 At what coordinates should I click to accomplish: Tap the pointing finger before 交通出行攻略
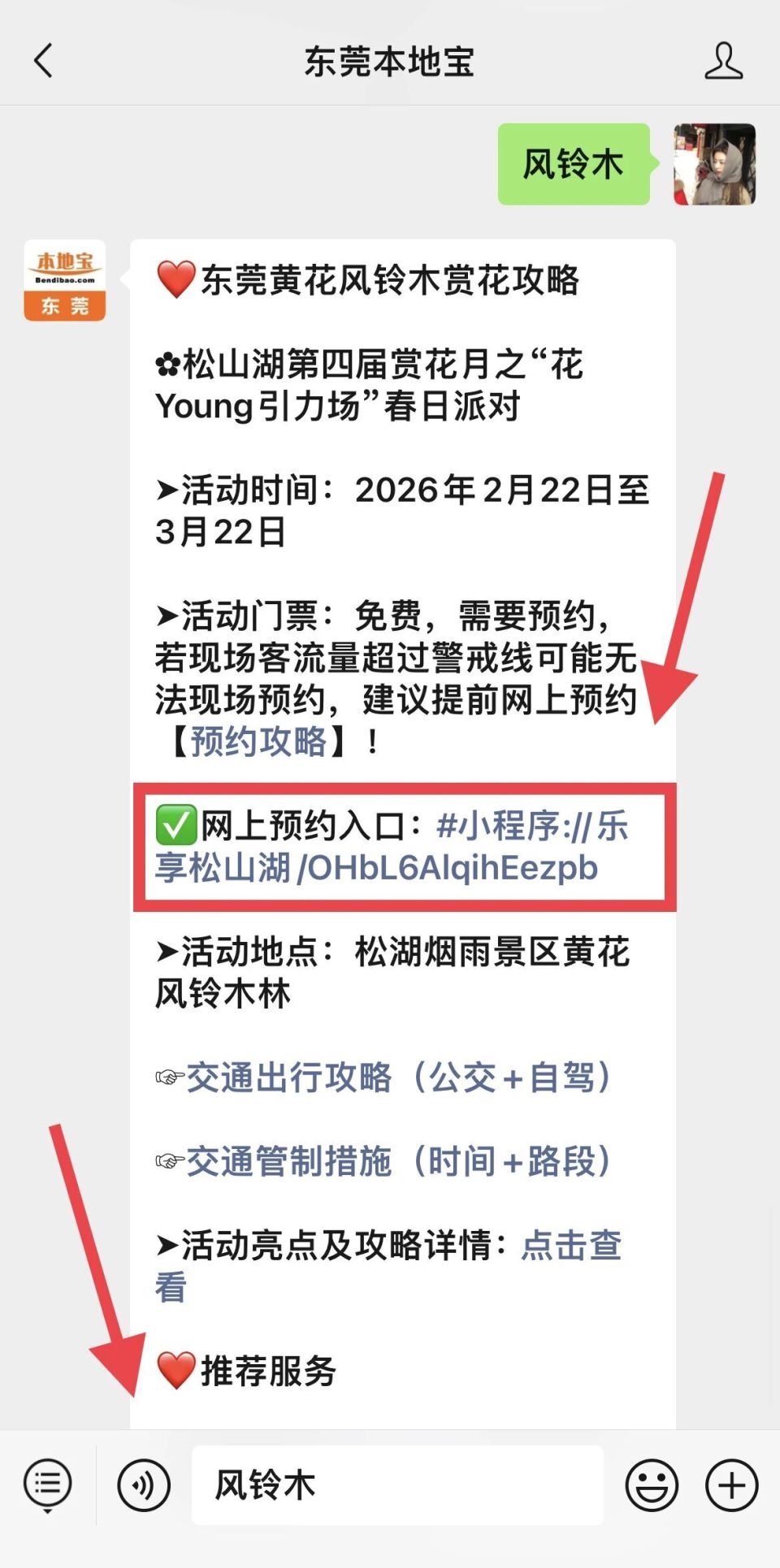[168, 1078]
